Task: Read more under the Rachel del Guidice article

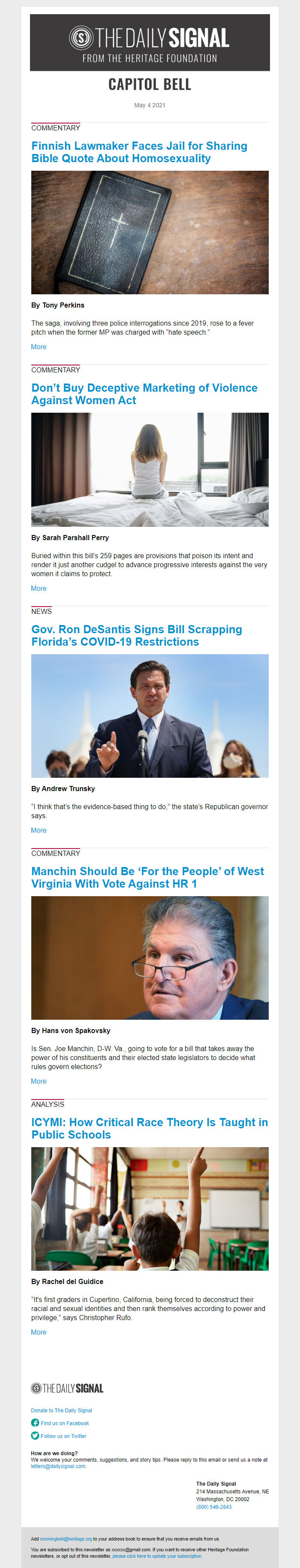Action: [x=38, y=1332]
